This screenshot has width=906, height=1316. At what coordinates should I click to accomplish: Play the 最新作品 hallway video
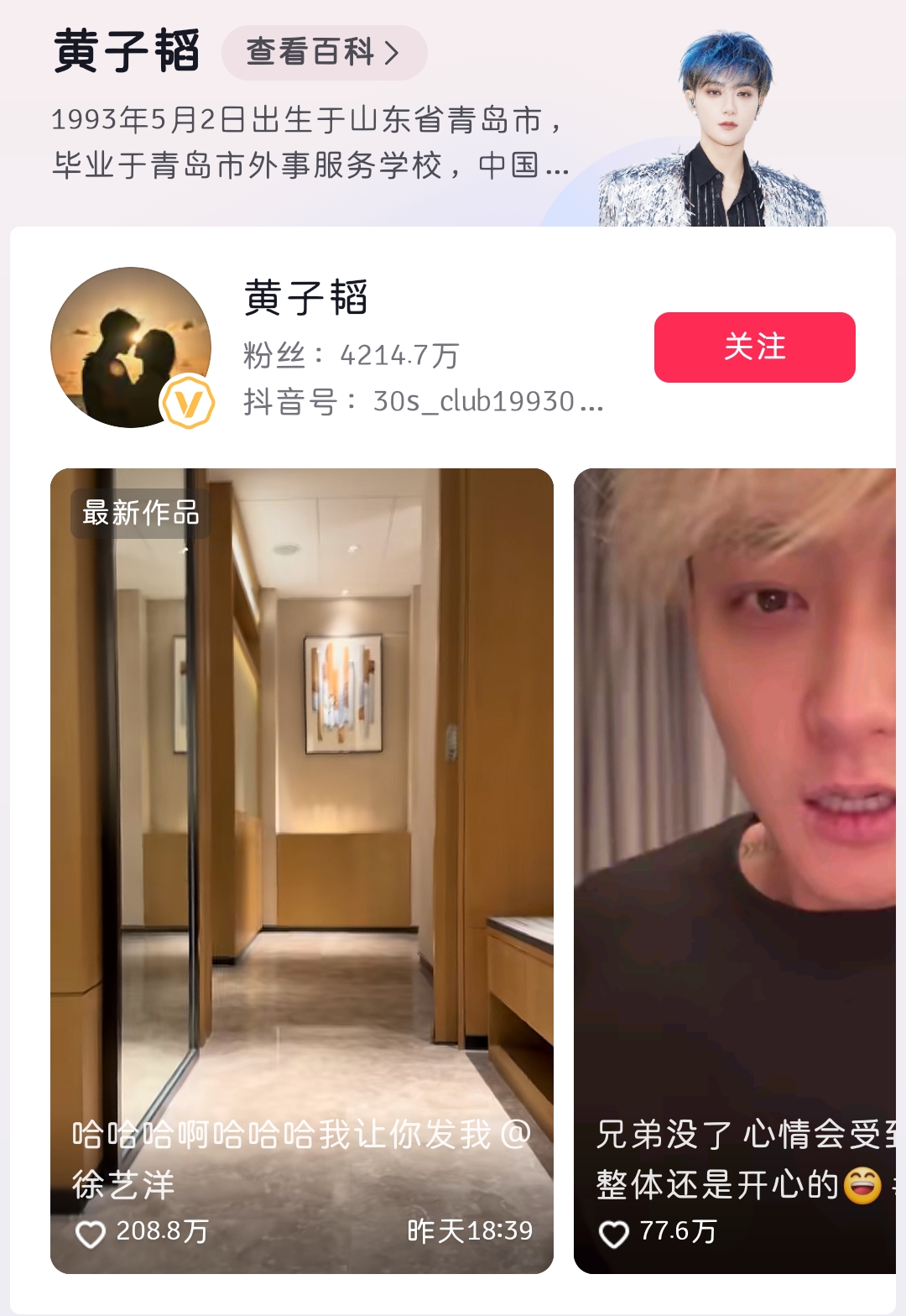[302, 839]
